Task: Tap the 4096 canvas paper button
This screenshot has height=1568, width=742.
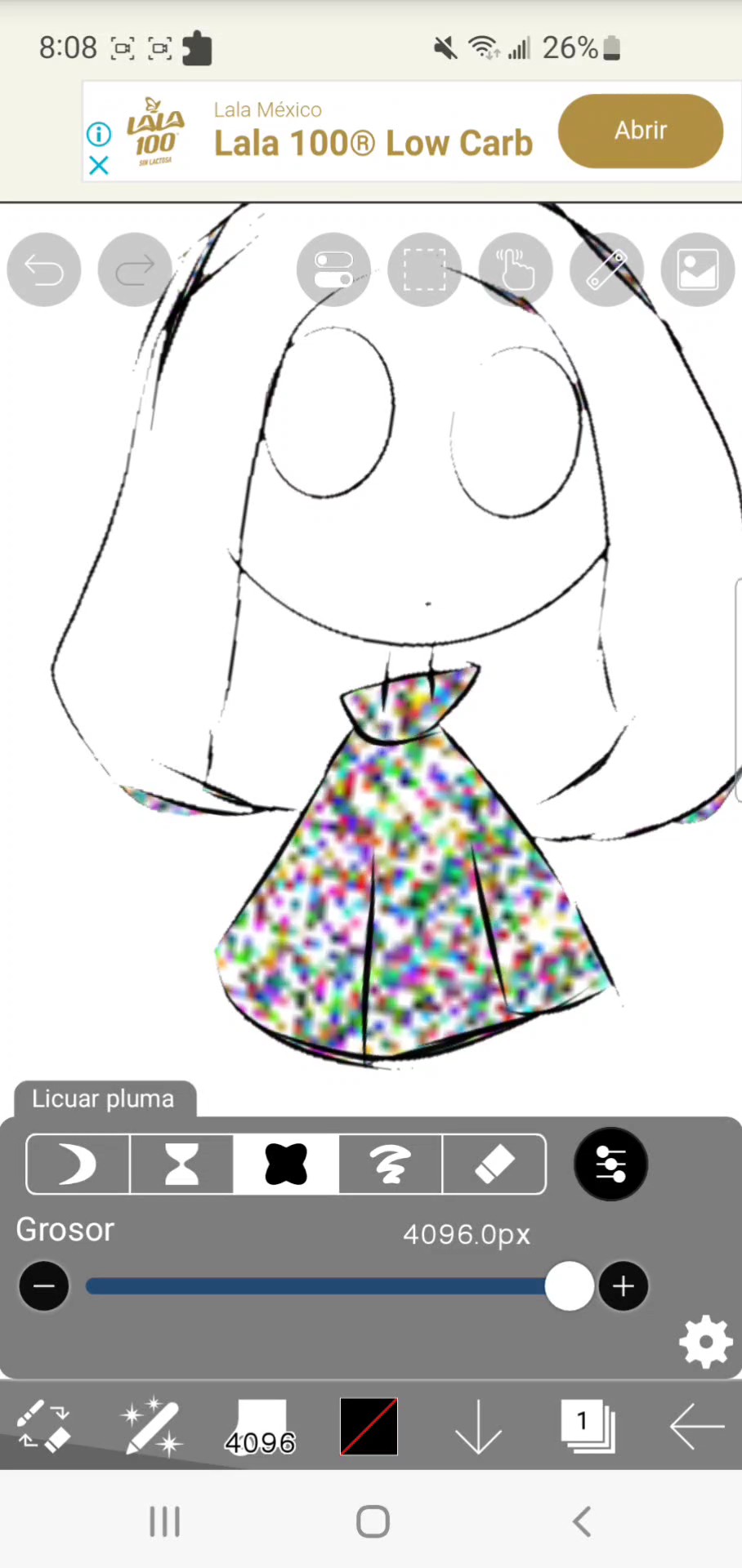Action: coord(261,1425)
